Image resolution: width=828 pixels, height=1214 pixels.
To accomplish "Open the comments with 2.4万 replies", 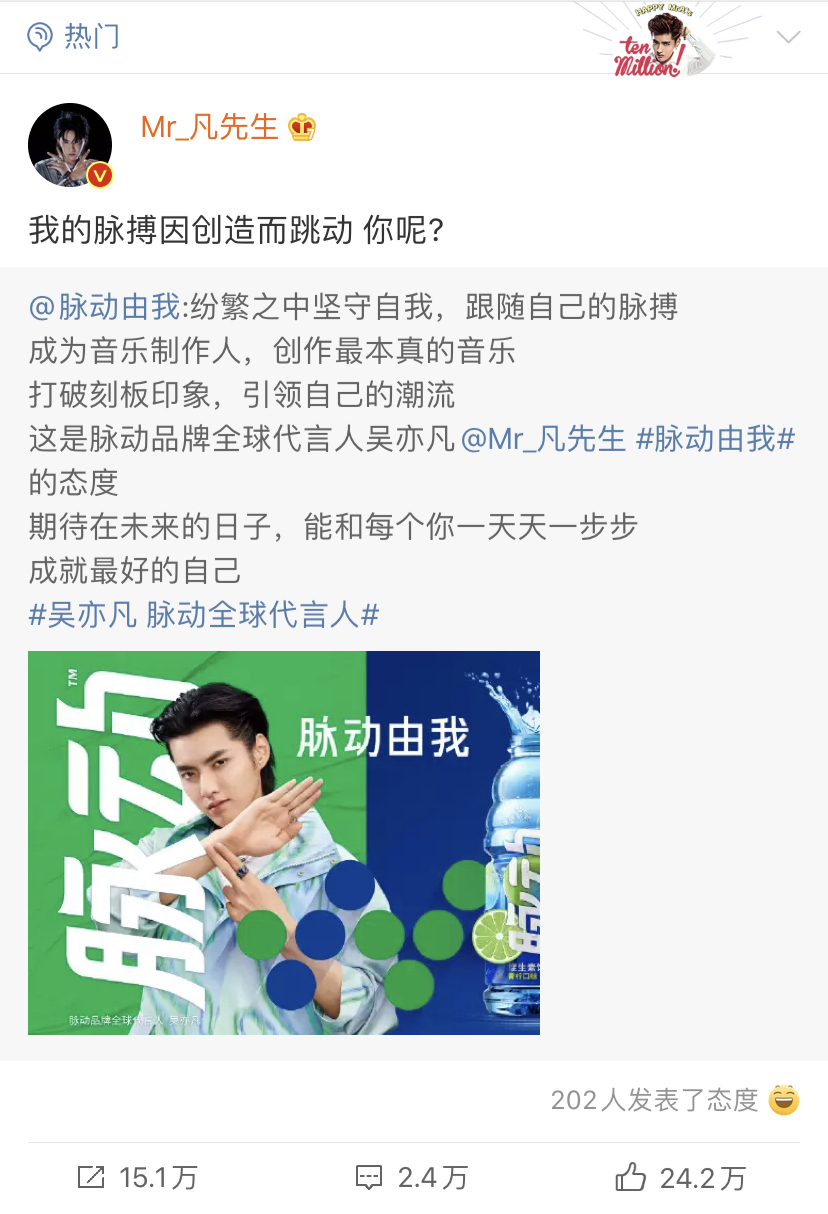I will [412, 1177].
